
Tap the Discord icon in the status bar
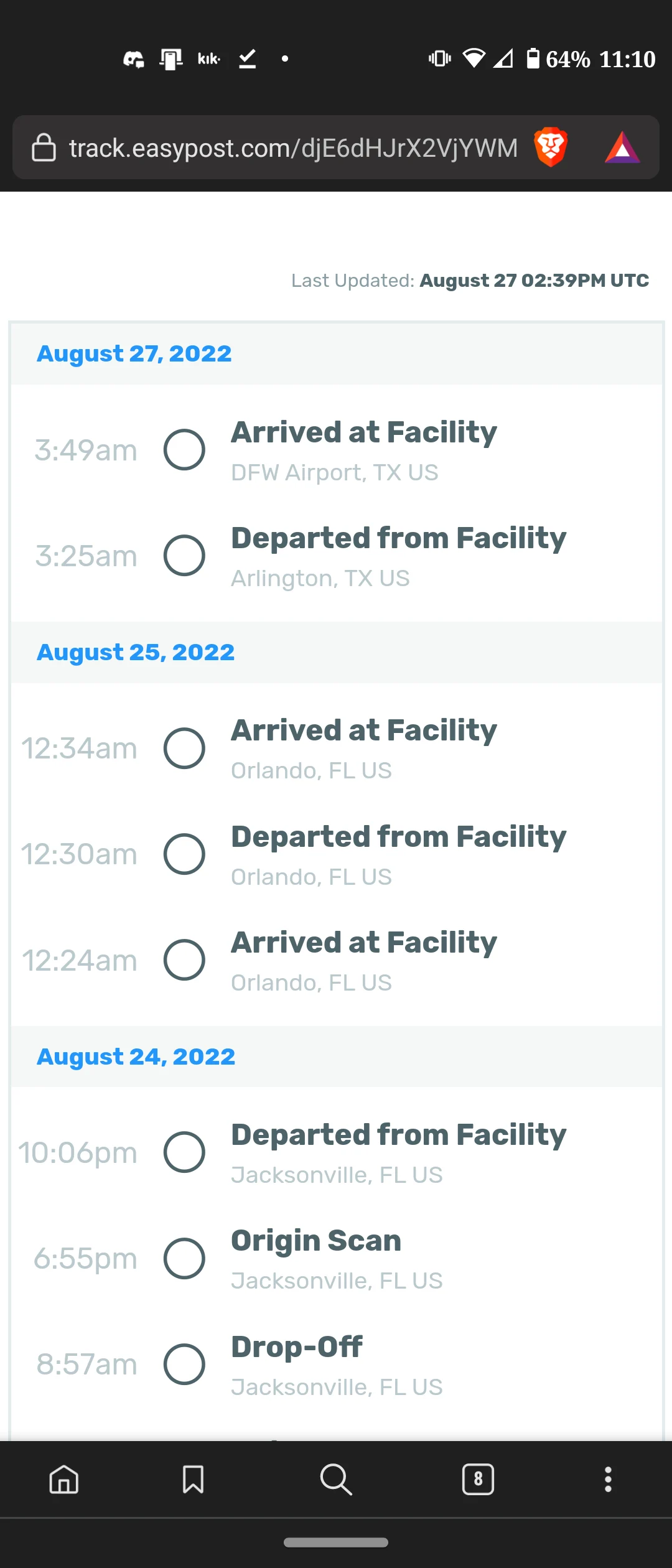(x=133, y=58)
